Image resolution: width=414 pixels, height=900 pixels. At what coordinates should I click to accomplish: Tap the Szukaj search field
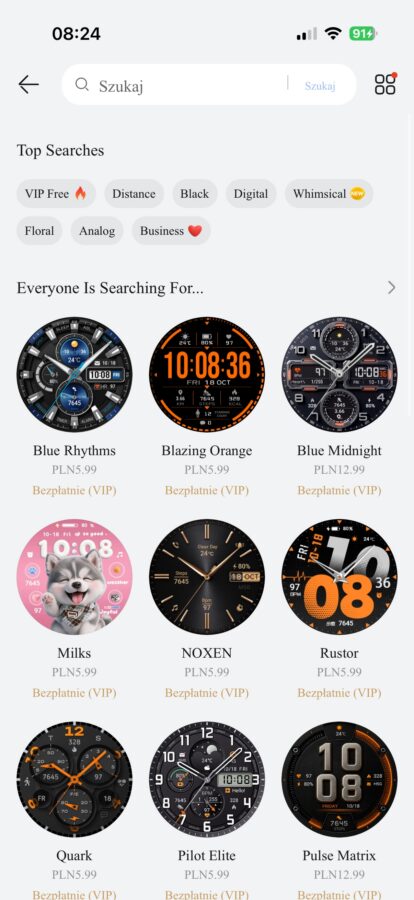coord(178,85)
